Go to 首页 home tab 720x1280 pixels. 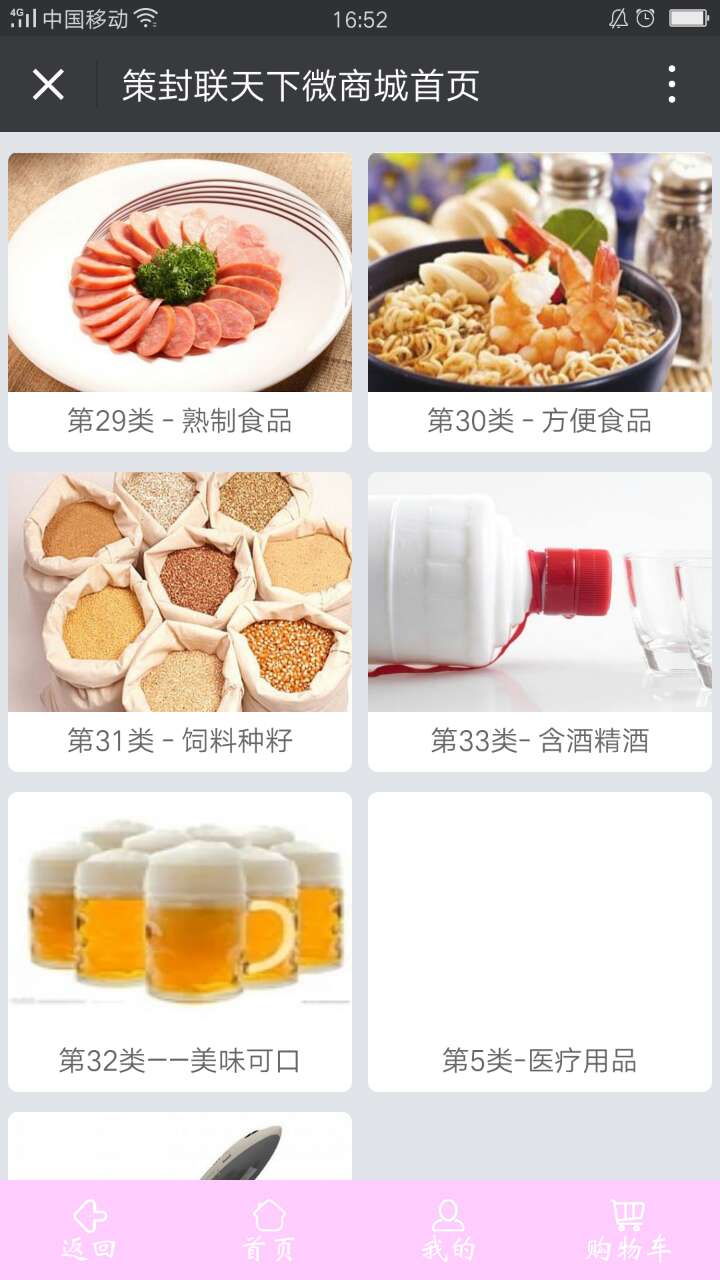coord(269,1230)
